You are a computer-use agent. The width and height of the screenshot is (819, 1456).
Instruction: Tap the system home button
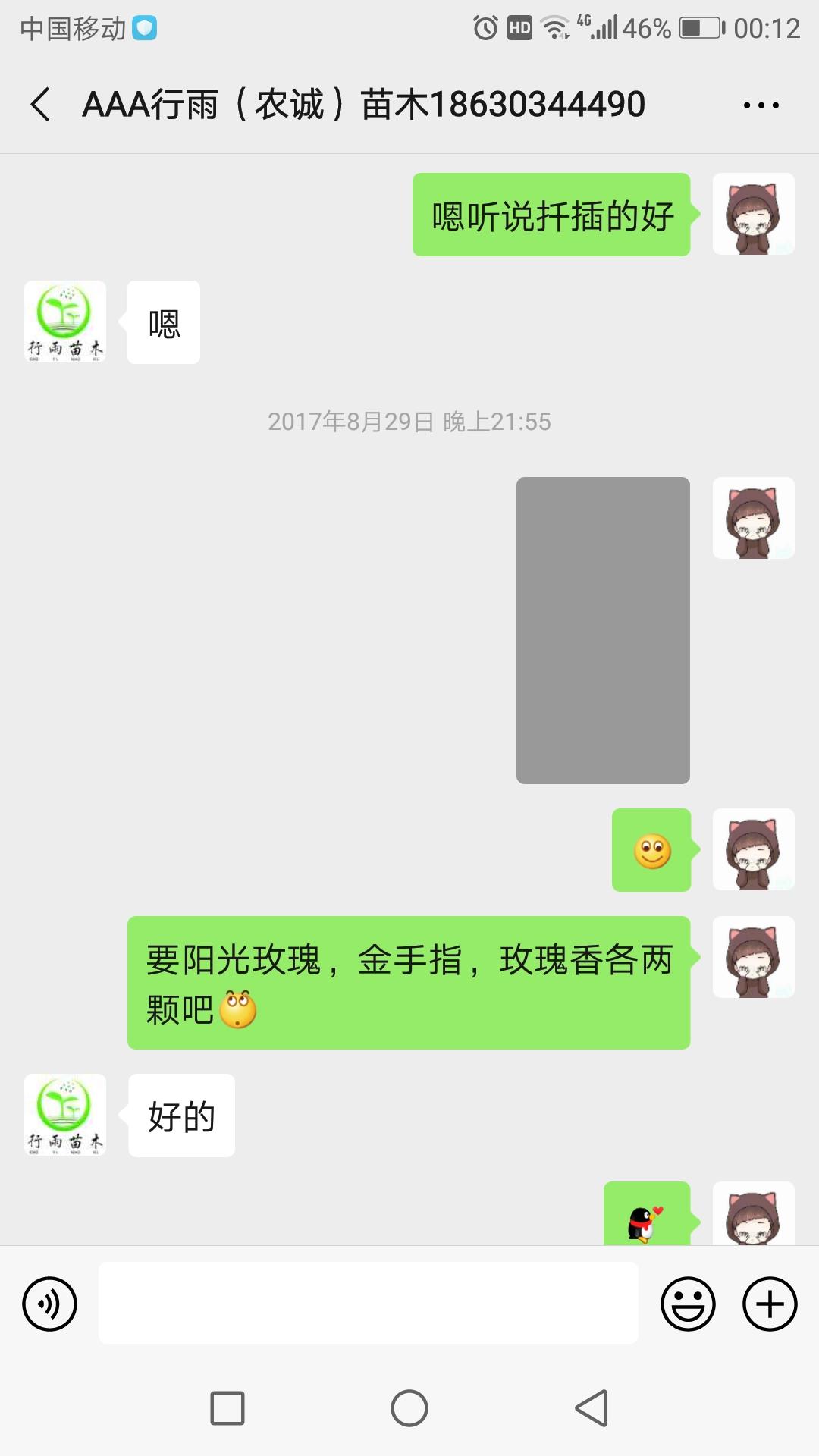tap(409, 1408)
